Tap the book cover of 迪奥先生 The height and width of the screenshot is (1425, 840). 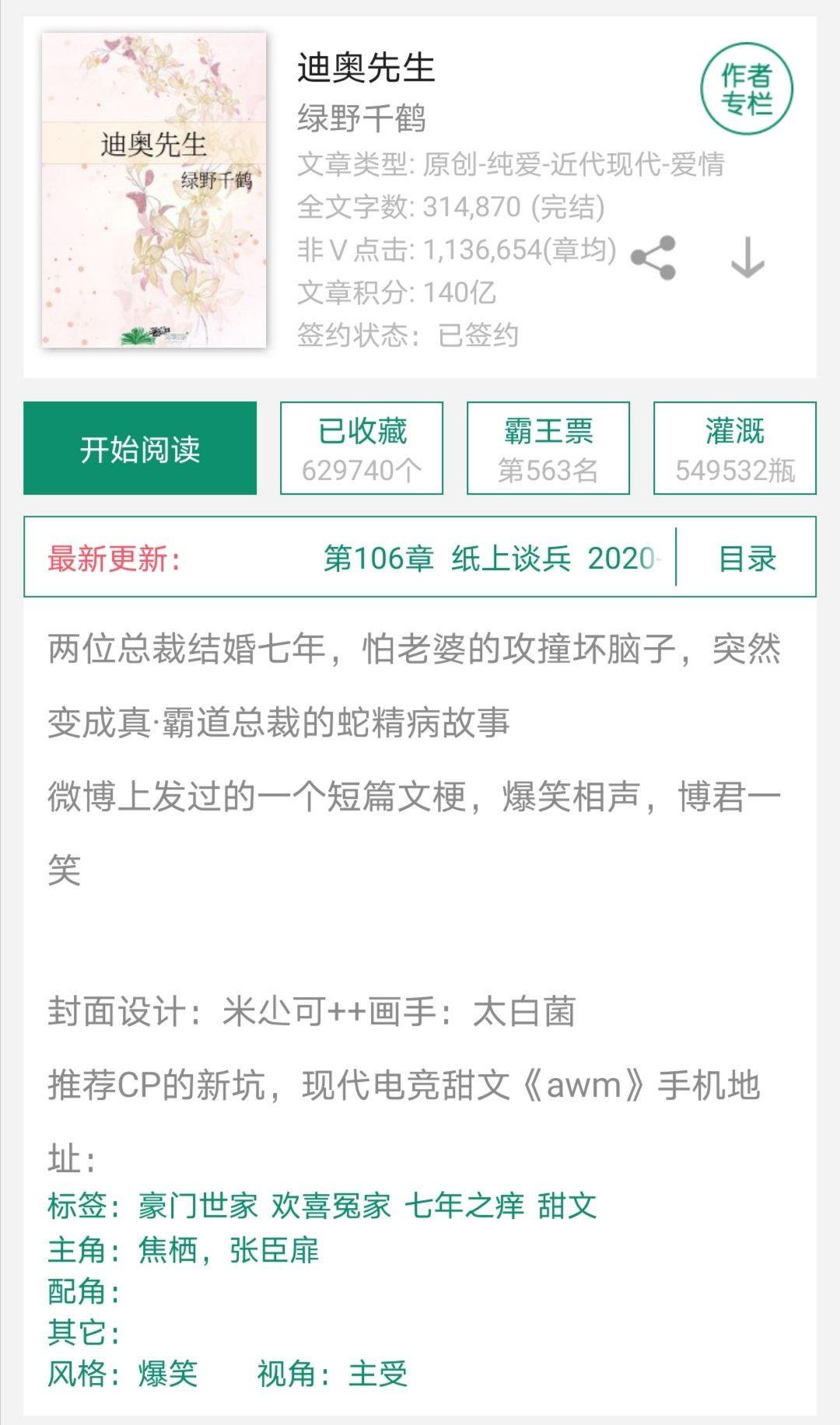pyautogui.click(x=154, y=191)
